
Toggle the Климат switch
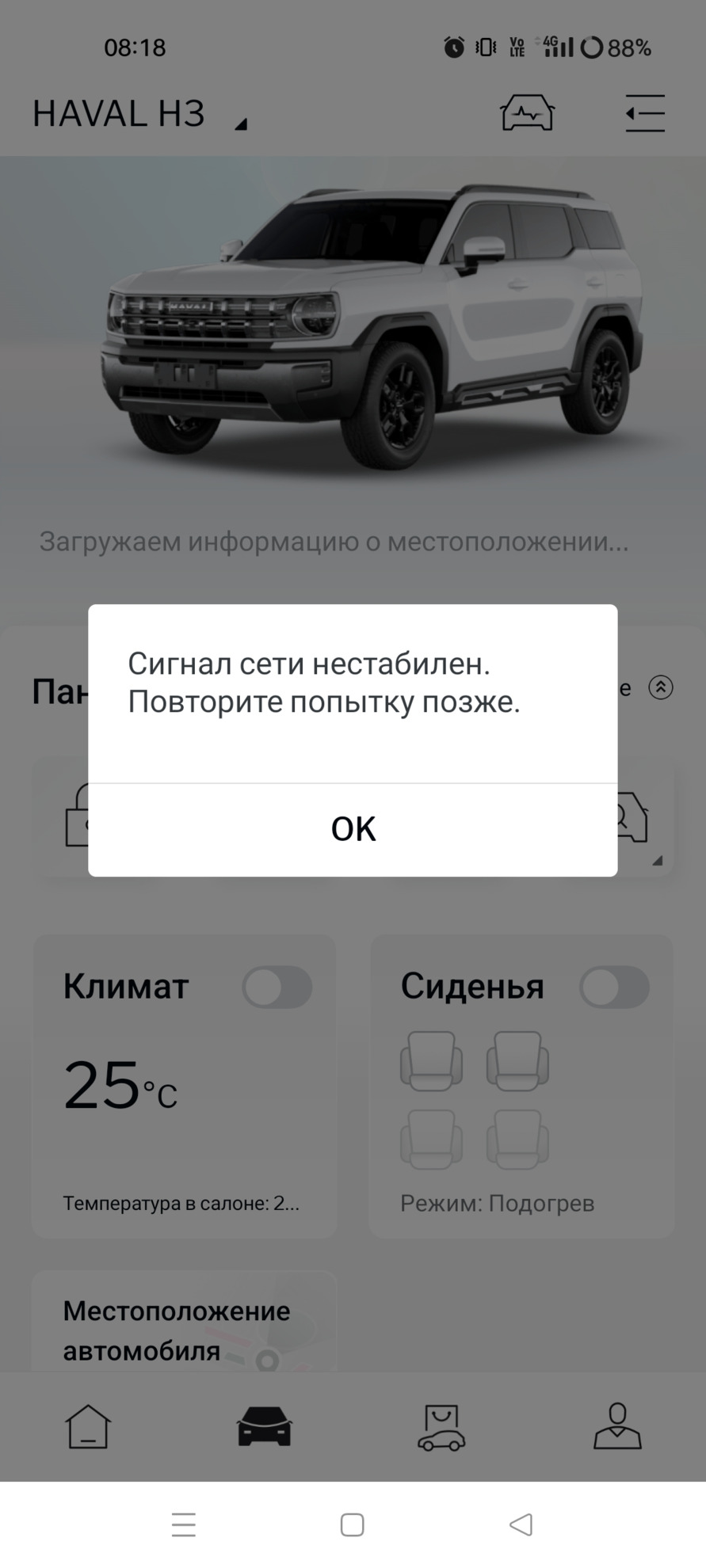point(277,987)
